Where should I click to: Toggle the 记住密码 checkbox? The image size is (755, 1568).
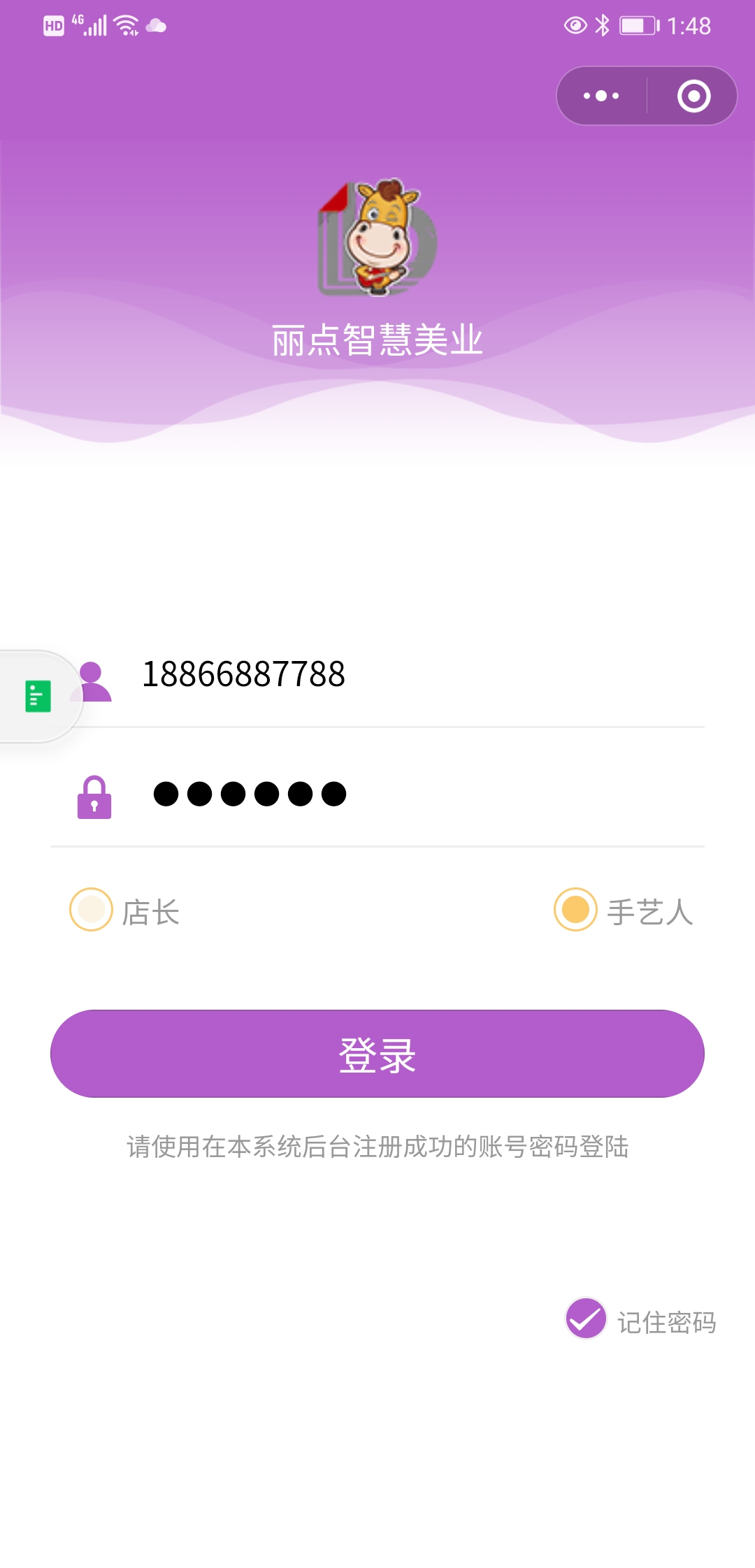pos(586,1319)
